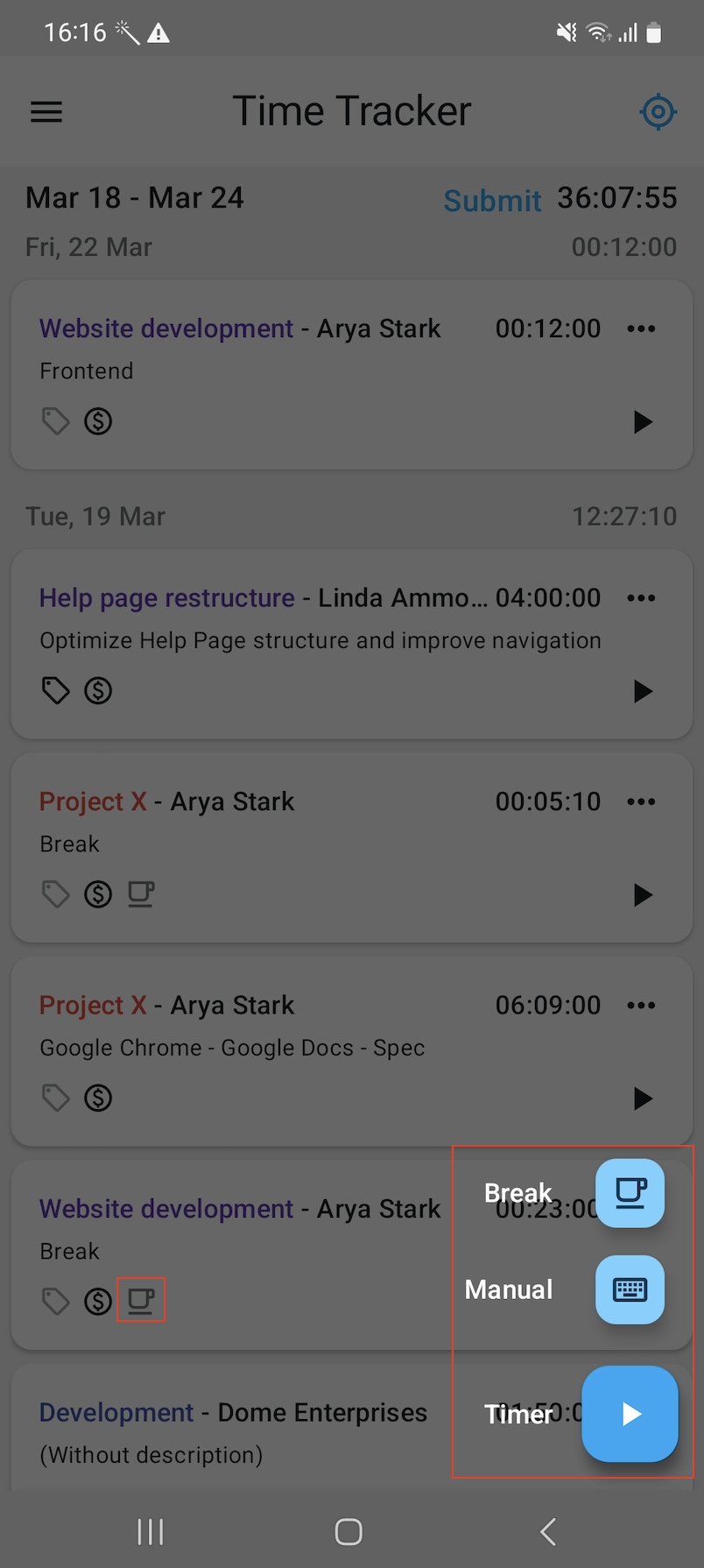Viewport: 704px width, 1568px height.
Task: Open the navigation drawer menu
Action: click(46, 111)
